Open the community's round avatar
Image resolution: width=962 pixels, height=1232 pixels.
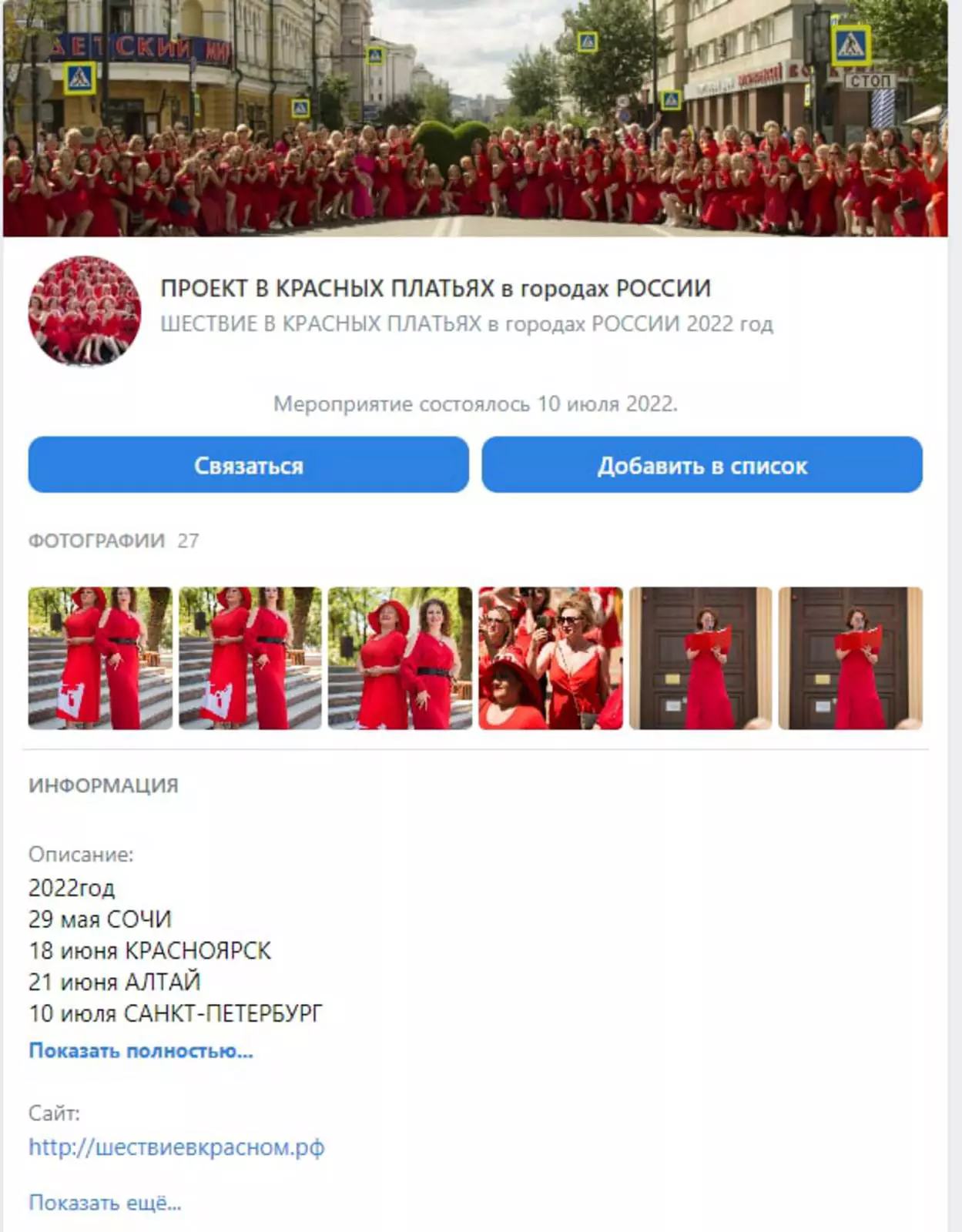pos(85,311)
